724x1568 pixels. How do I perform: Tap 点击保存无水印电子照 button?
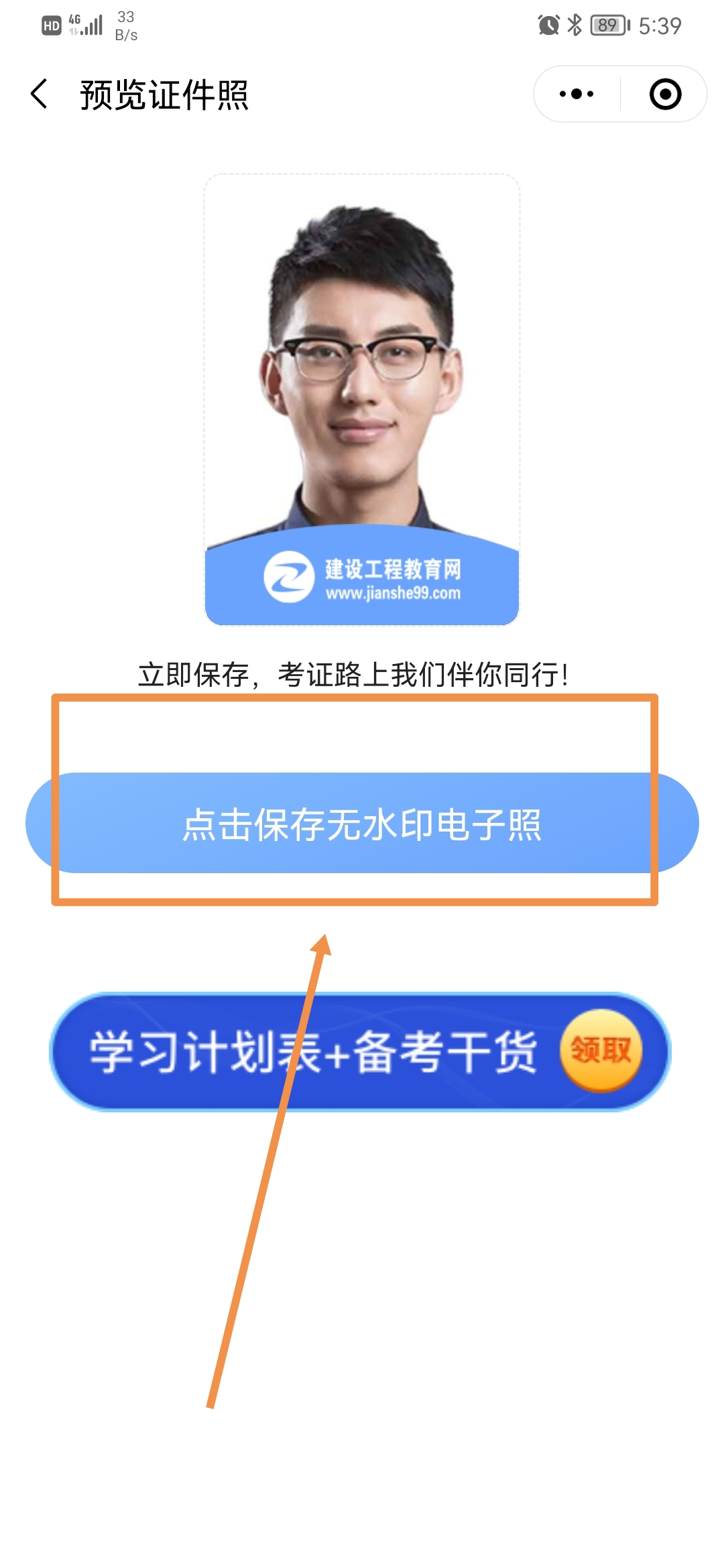coord(362,824)
